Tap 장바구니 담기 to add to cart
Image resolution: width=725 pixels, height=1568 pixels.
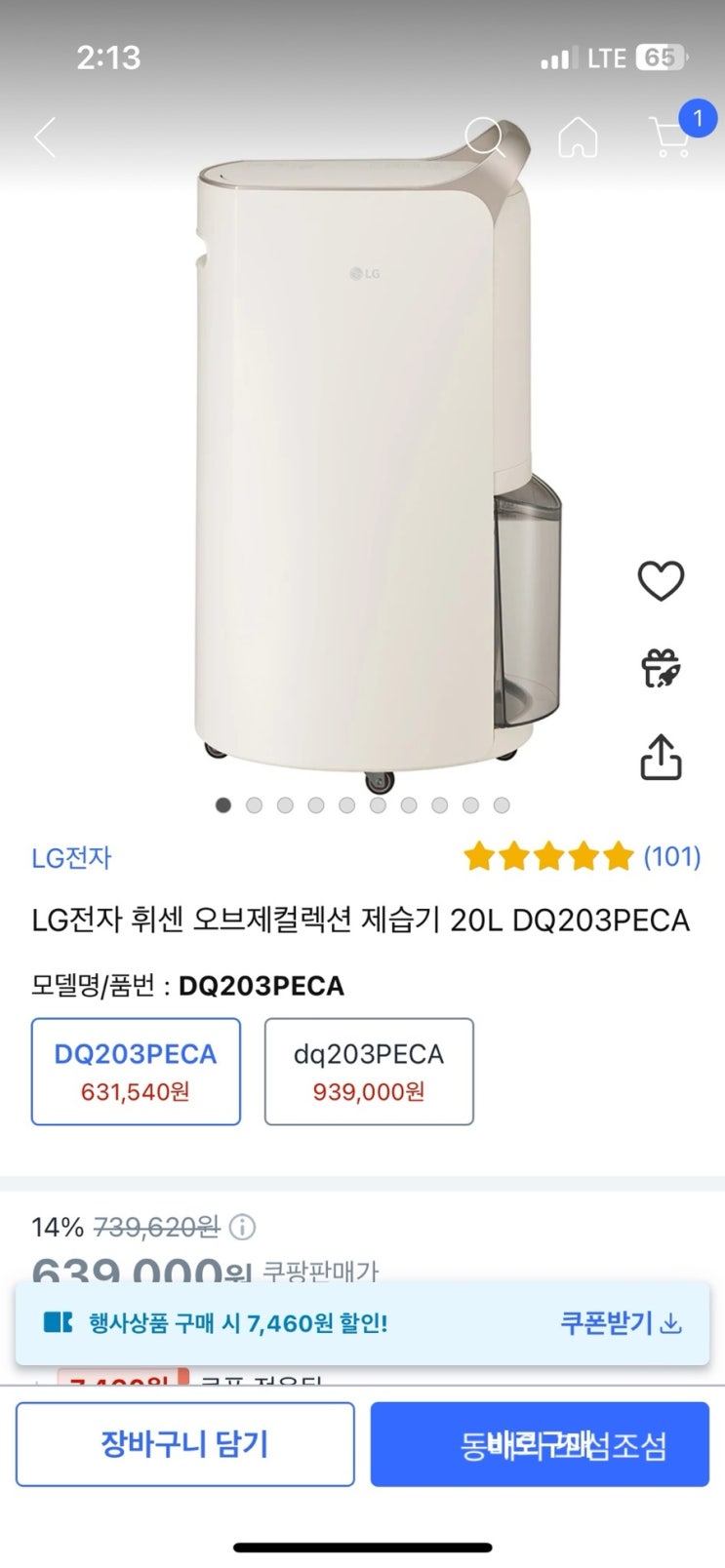pos(184,1444)
